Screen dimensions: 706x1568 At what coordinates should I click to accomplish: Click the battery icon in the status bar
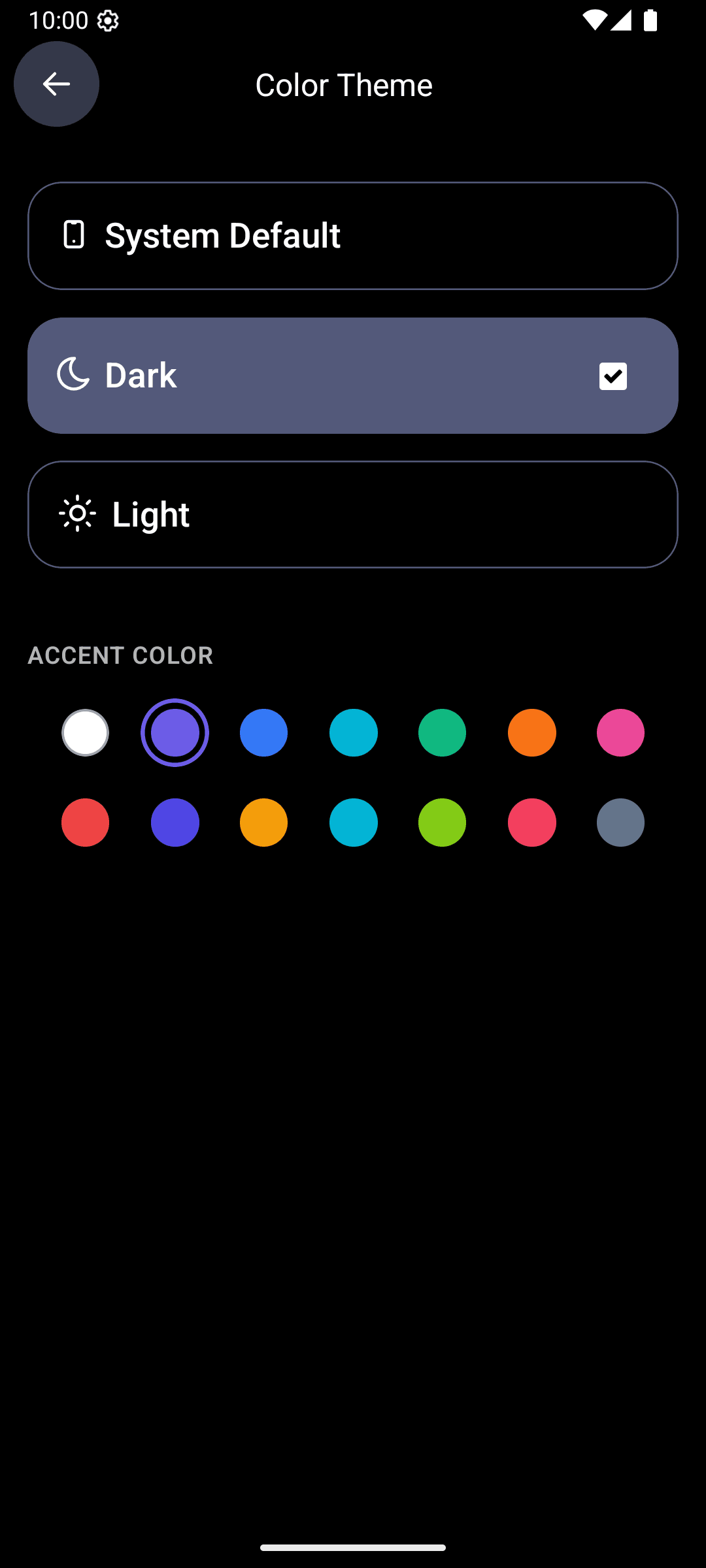click(x=650, y=20)
